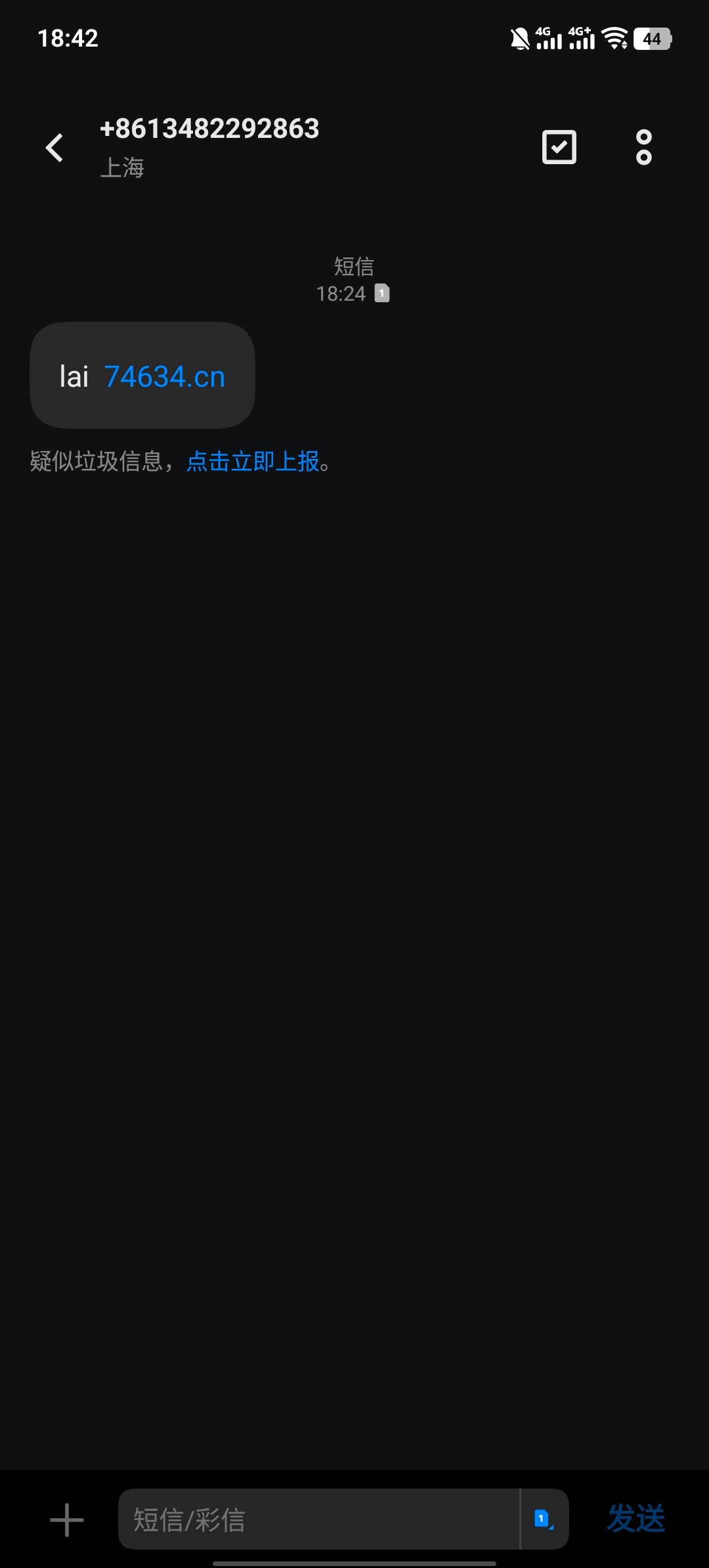Open the overflow menu
The height and width of the screenshot is (1568, 709).
[x=643, y=147]
